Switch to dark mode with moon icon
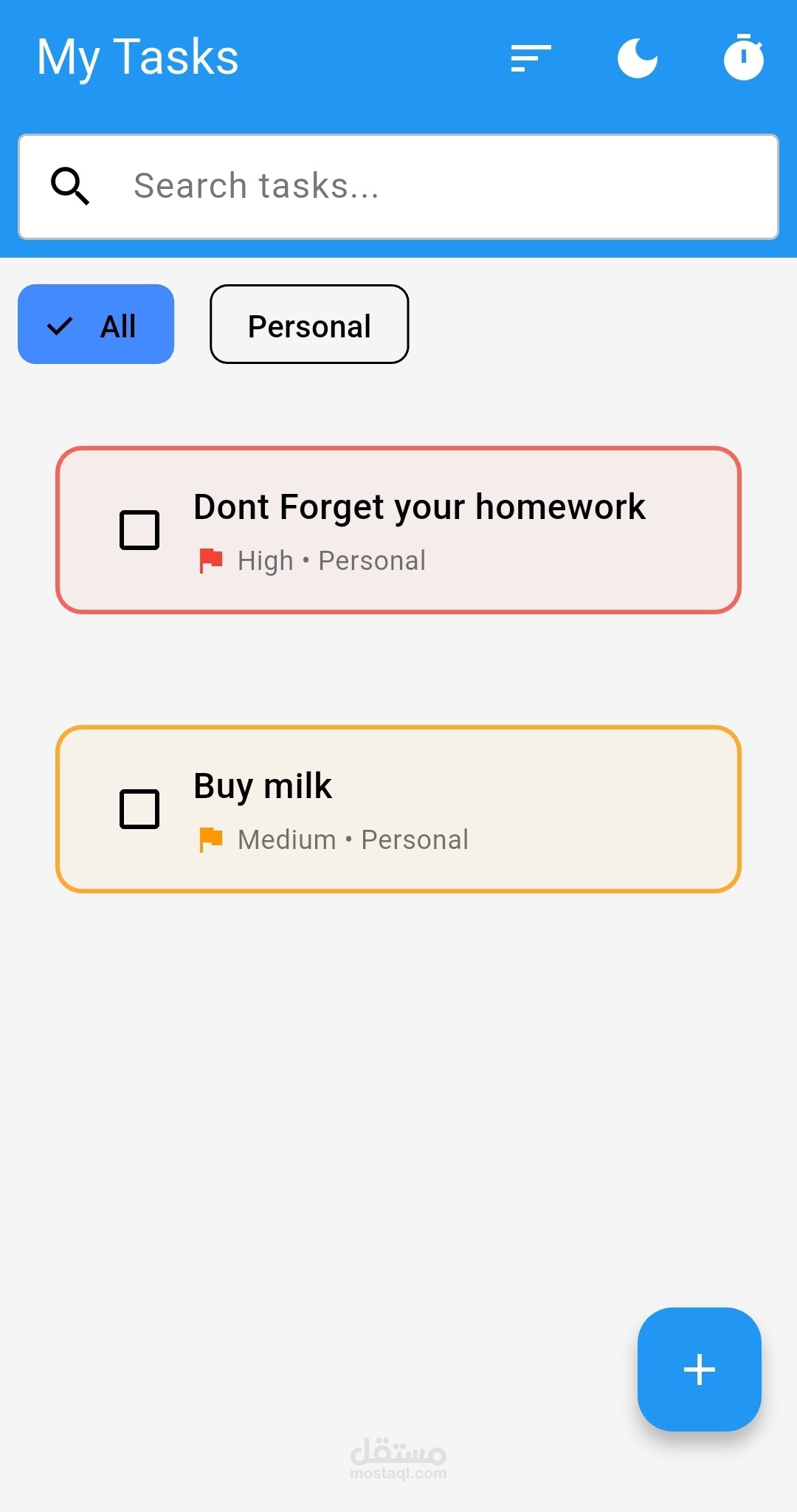 (638, 58)
